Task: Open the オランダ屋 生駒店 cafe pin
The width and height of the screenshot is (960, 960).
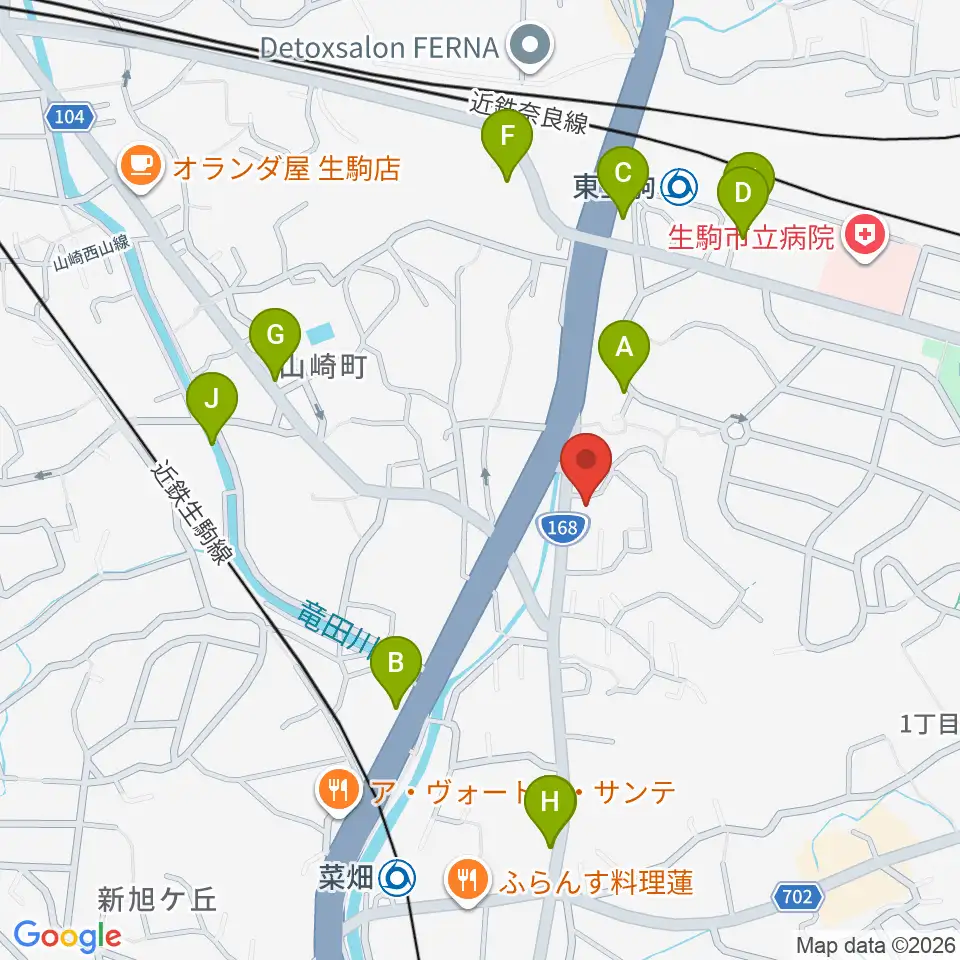Action: click(141, 168)
